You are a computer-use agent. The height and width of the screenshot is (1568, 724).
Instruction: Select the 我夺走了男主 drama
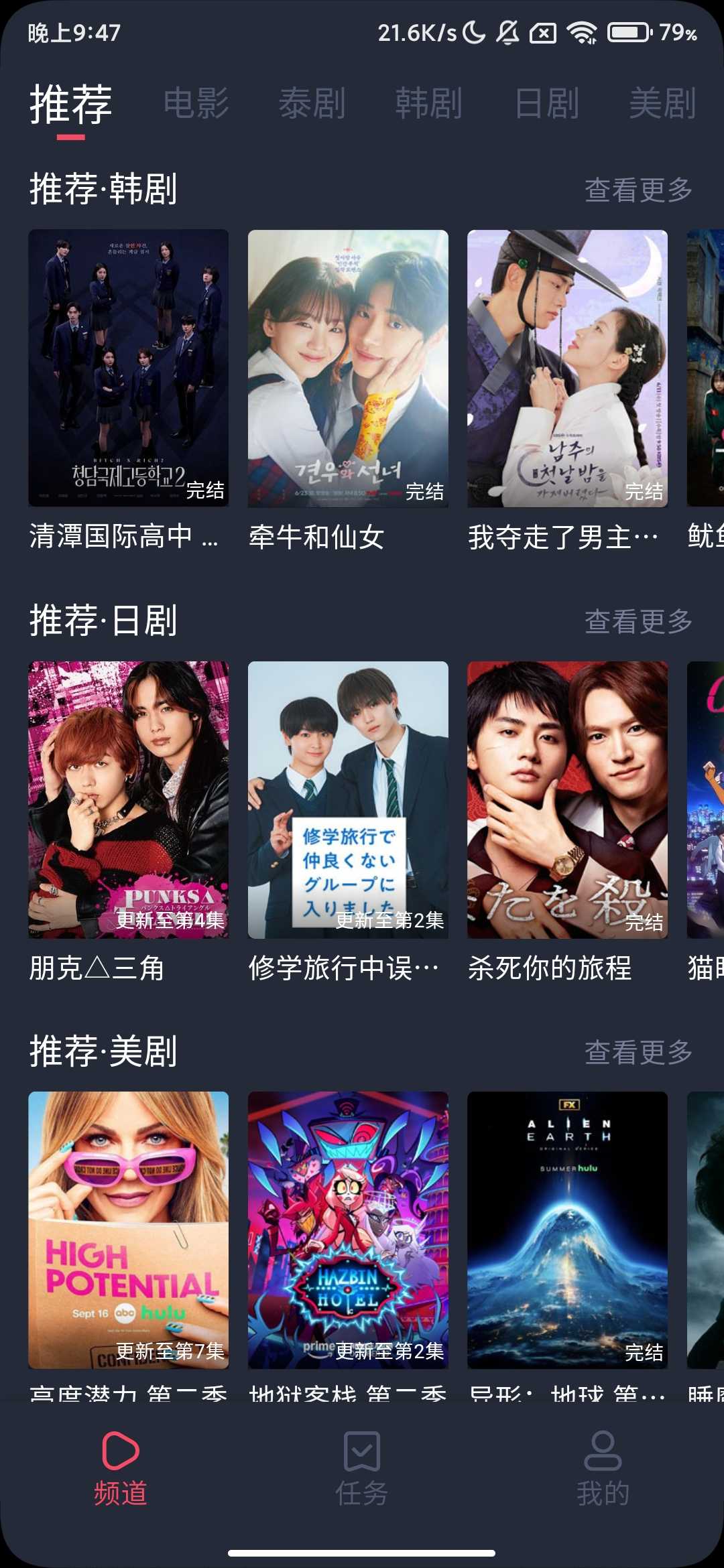tap(567, 369)
